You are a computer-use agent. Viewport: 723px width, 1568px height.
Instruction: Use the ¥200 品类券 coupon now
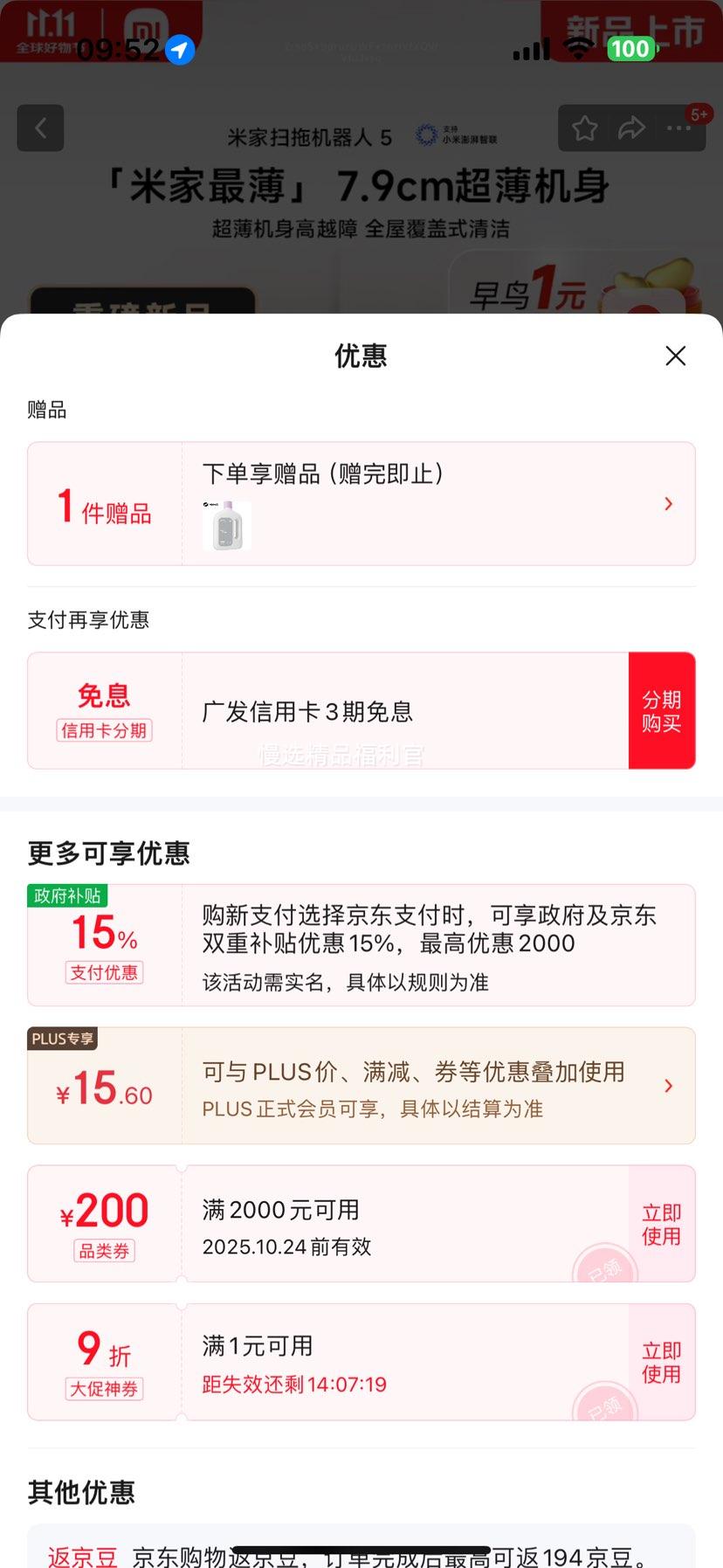(x=661, y=1224)
